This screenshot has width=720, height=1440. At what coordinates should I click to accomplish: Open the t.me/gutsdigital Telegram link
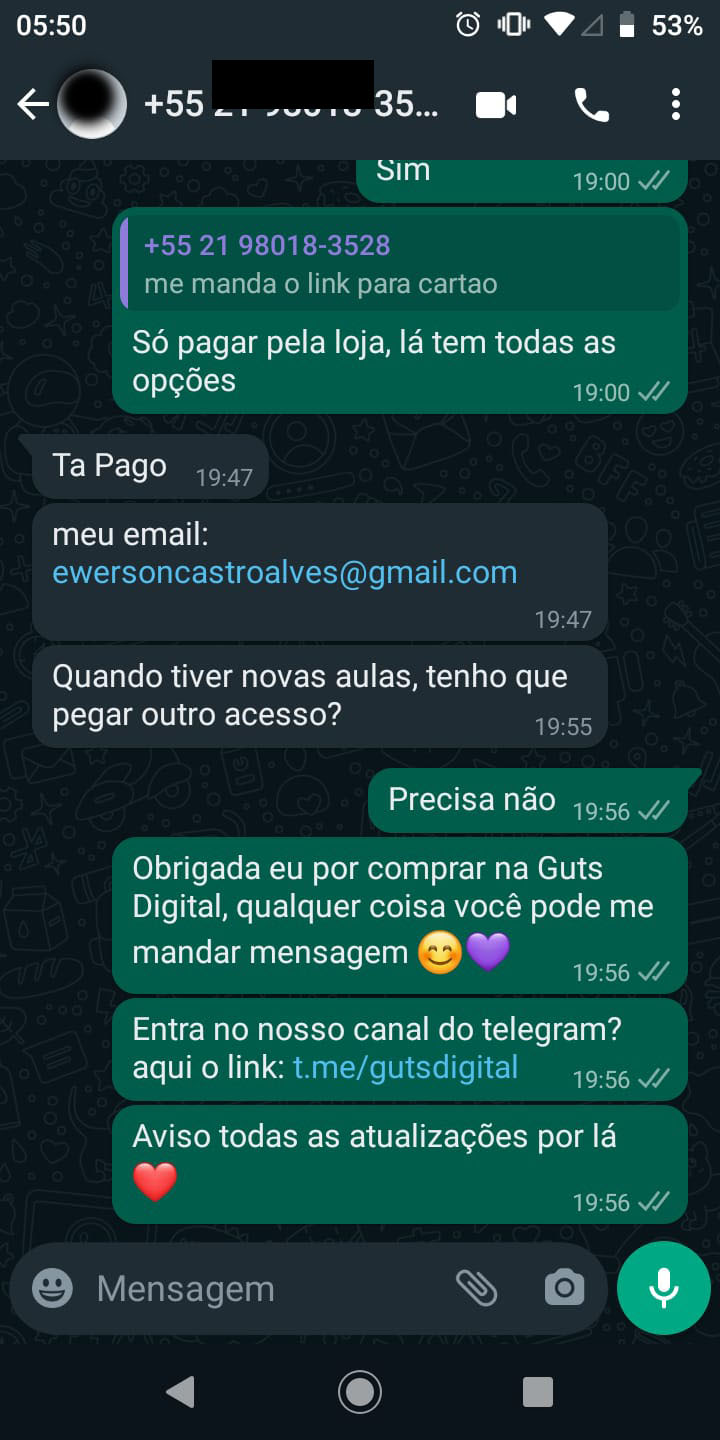(405, 1067)
